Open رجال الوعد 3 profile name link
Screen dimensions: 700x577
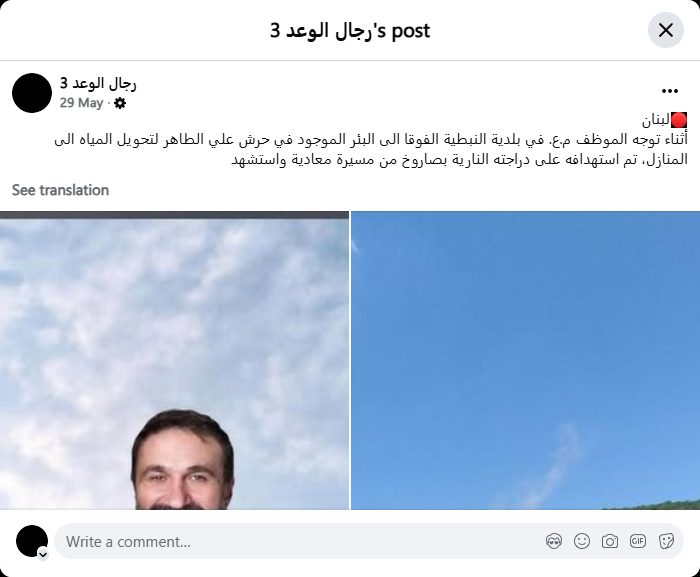pos(97,83)
